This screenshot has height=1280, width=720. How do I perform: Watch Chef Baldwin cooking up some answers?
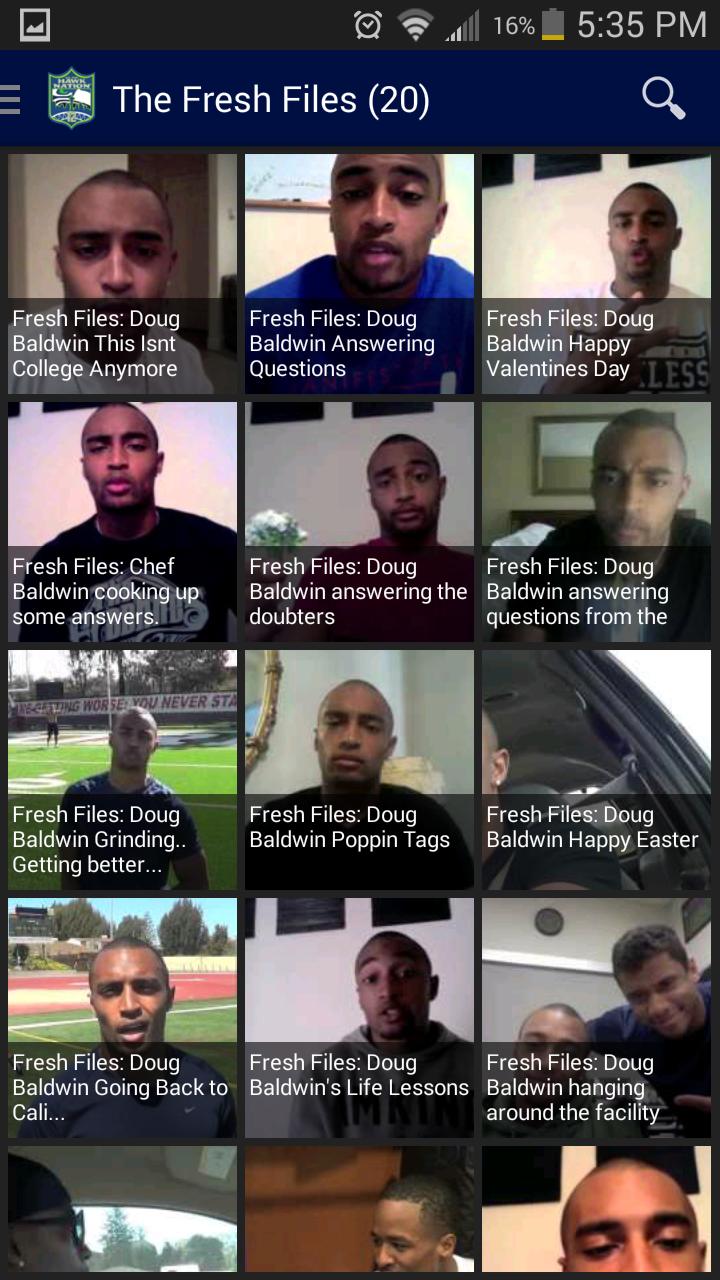click(122, 522)
